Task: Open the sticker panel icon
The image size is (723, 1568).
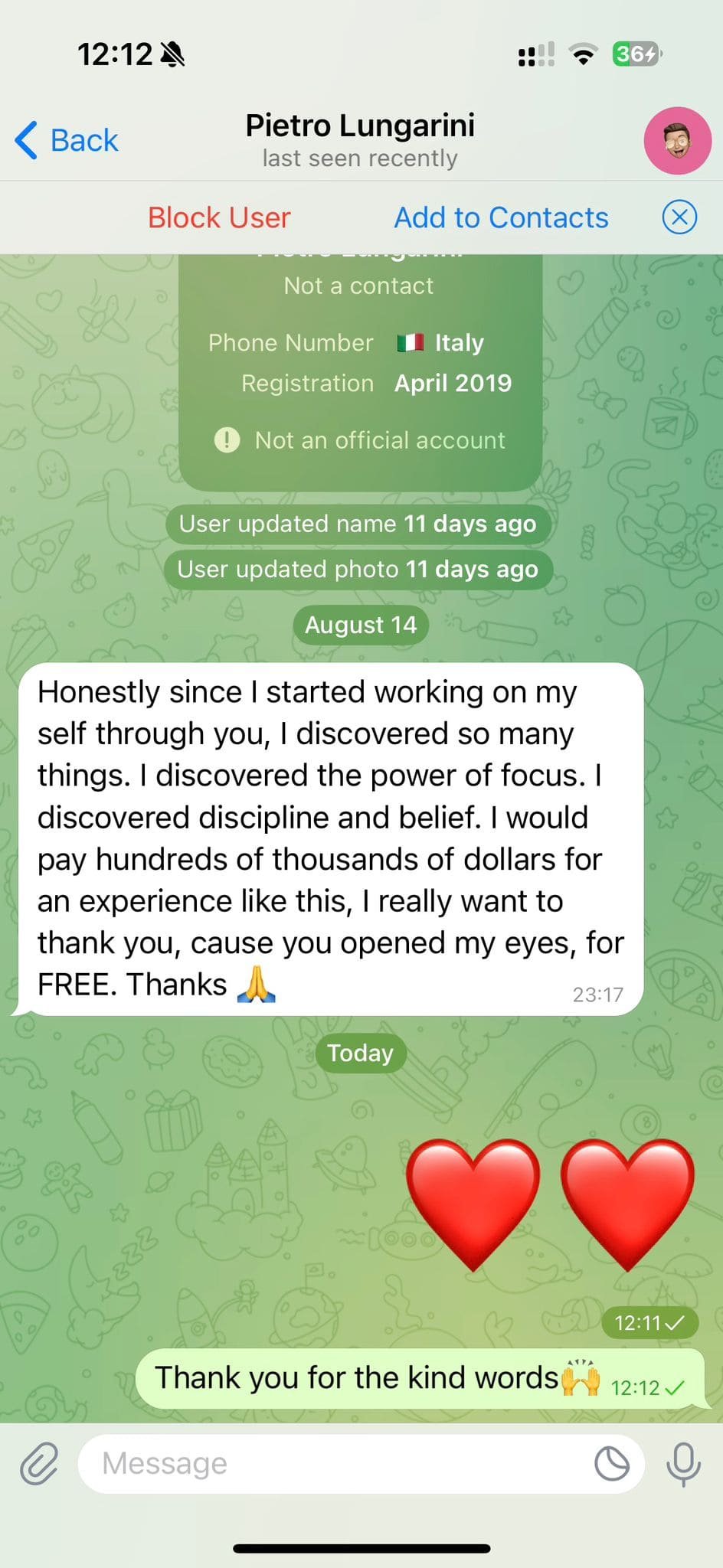Action: pos(611,1464)
